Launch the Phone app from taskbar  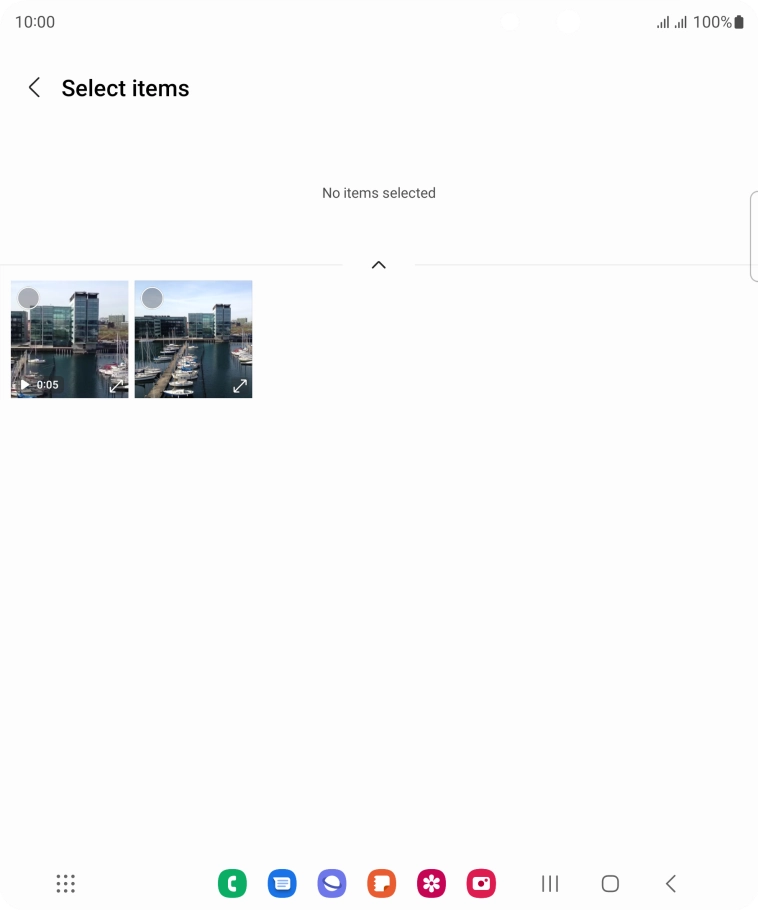coord(232,883)
